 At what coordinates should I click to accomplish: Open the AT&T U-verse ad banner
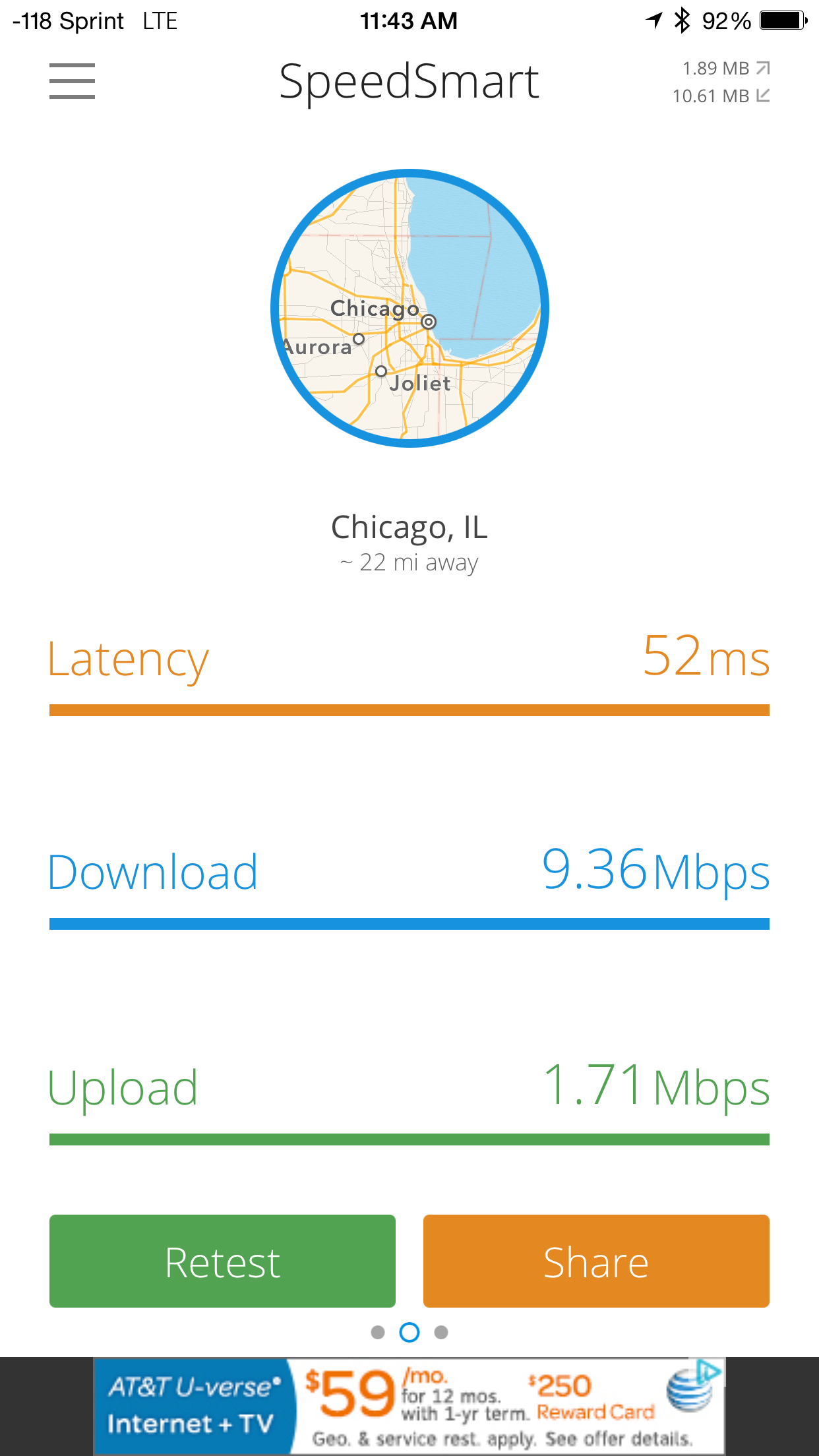[x=409, y=1406]
